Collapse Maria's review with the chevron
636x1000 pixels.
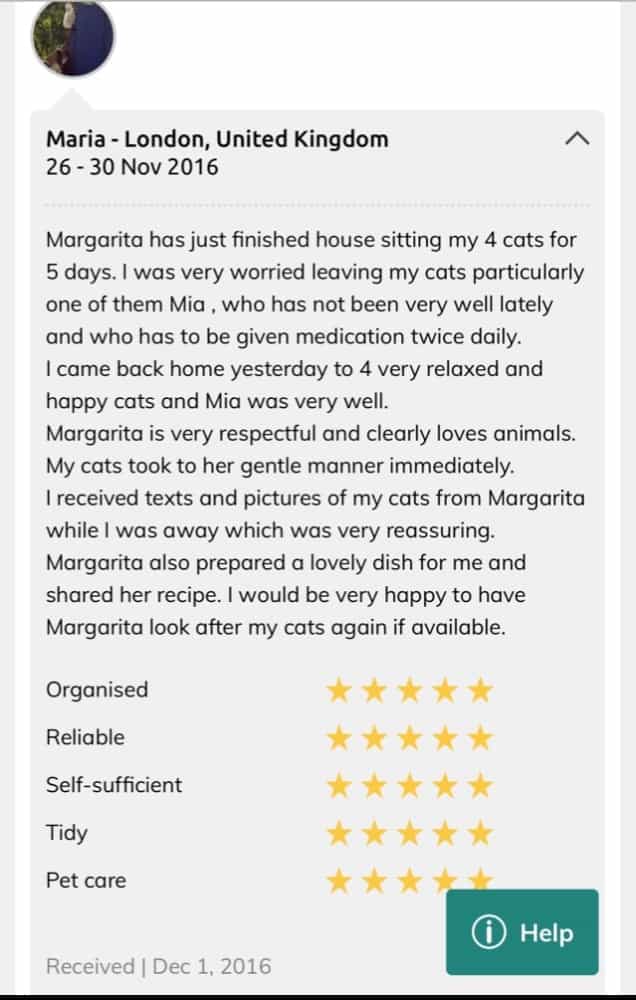(577, 139)
